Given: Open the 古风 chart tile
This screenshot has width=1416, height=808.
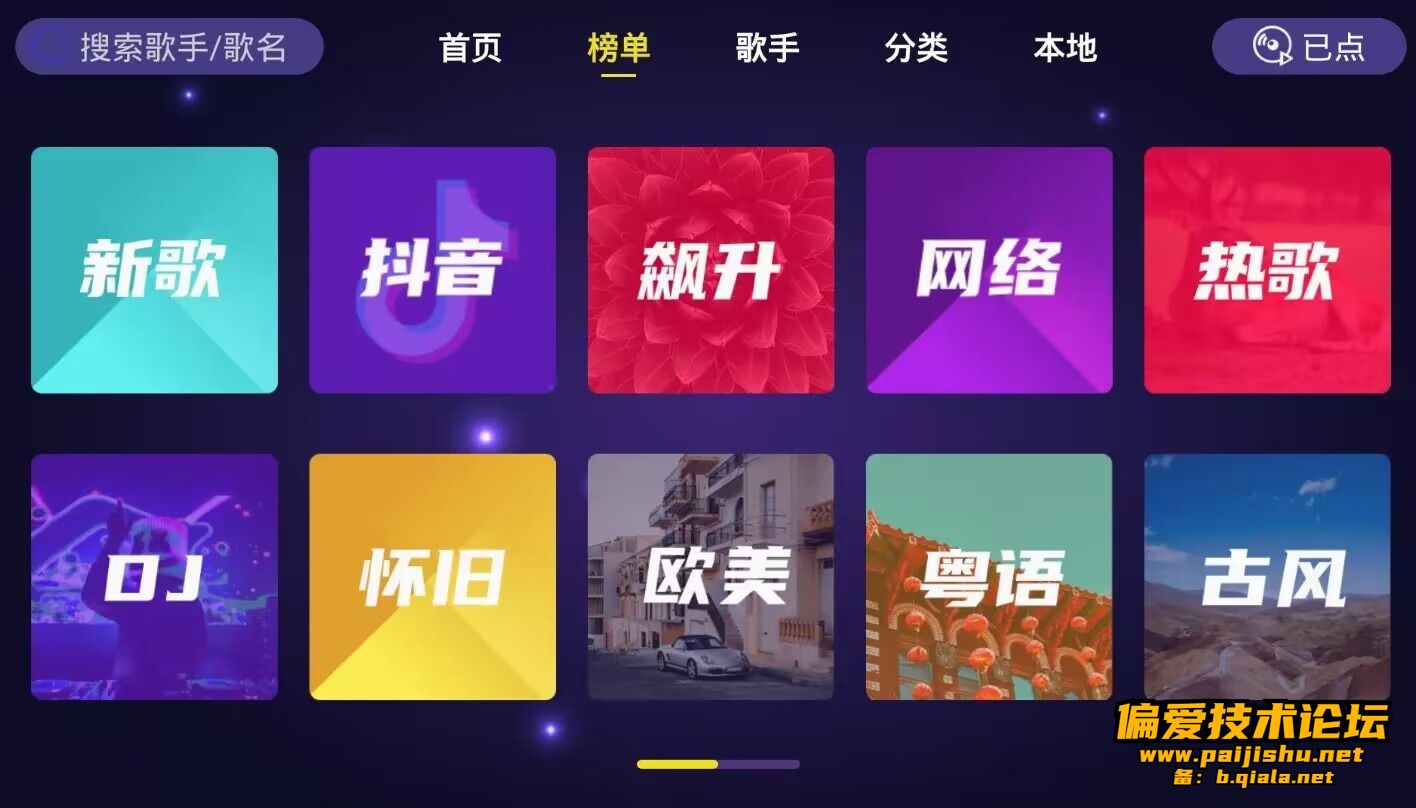Looking at the screenshot, I should click(1267, 577).
